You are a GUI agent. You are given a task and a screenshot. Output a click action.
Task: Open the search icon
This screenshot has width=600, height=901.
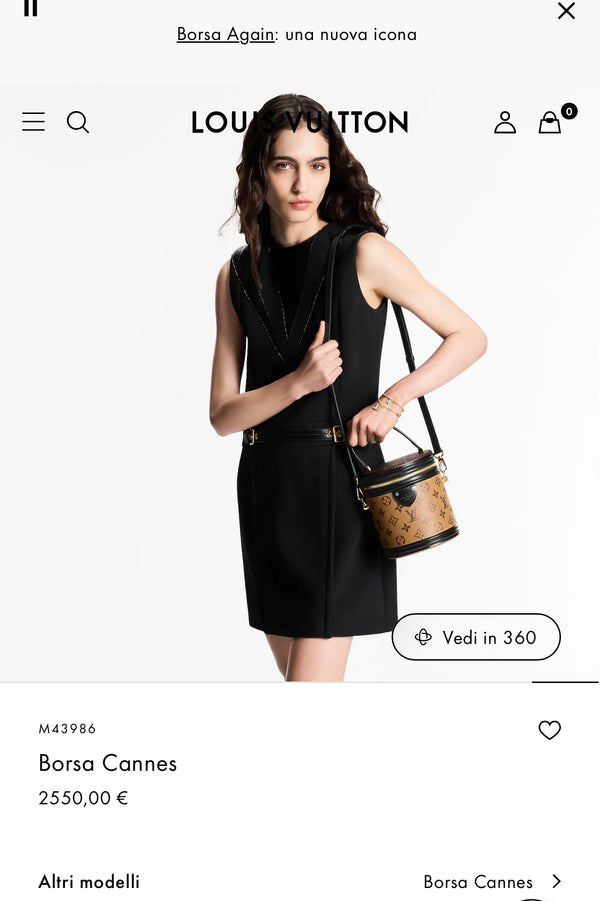[x=78, y=122]
